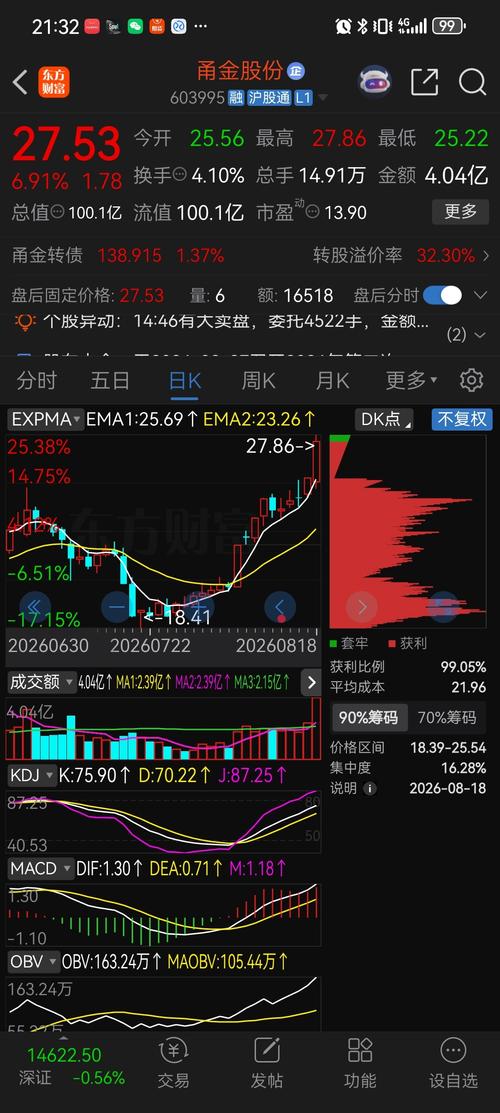Select the 周K chart tab
Image resolution: width=500 pixels, height=1113 pixels.
click(258, 380)
